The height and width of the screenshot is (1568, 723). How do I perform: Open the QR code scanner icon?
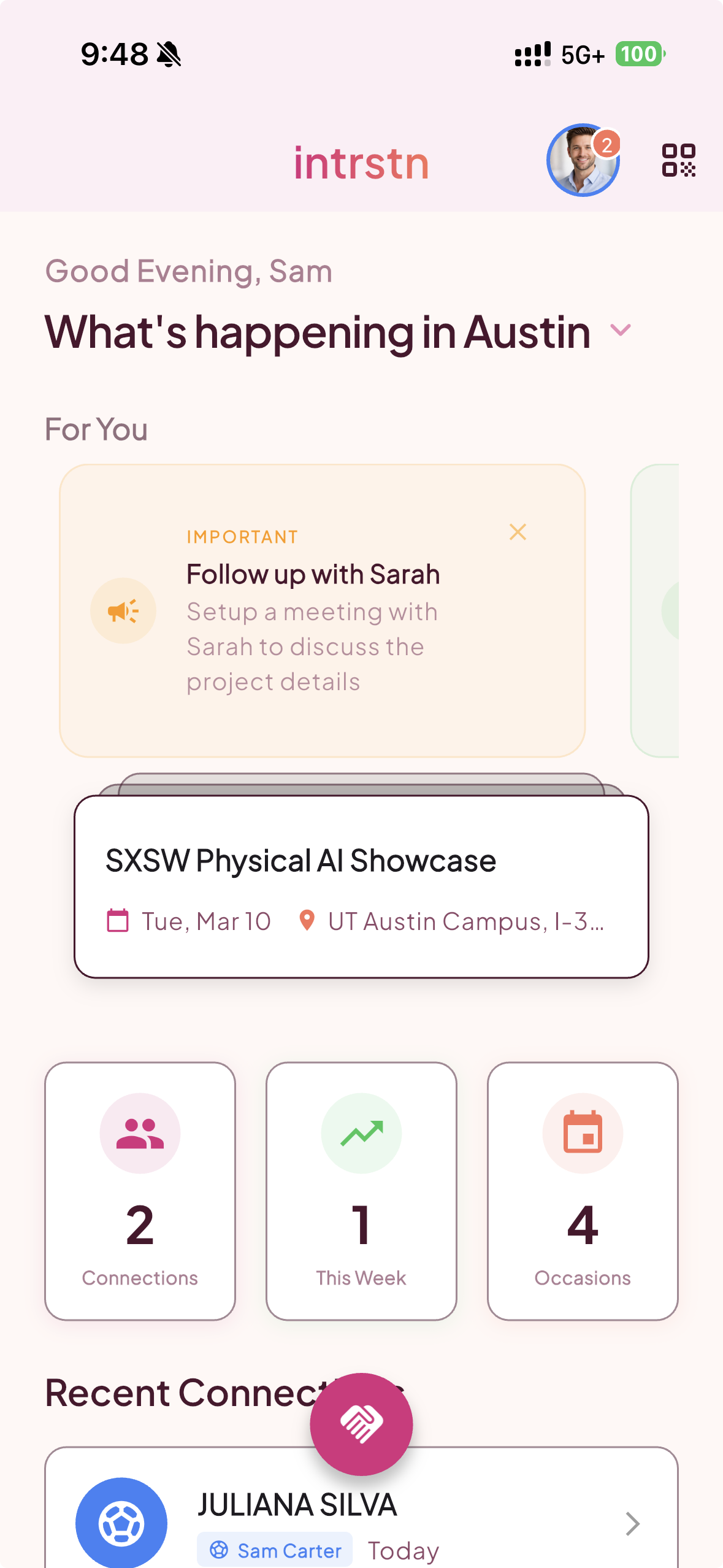point(678,161)
